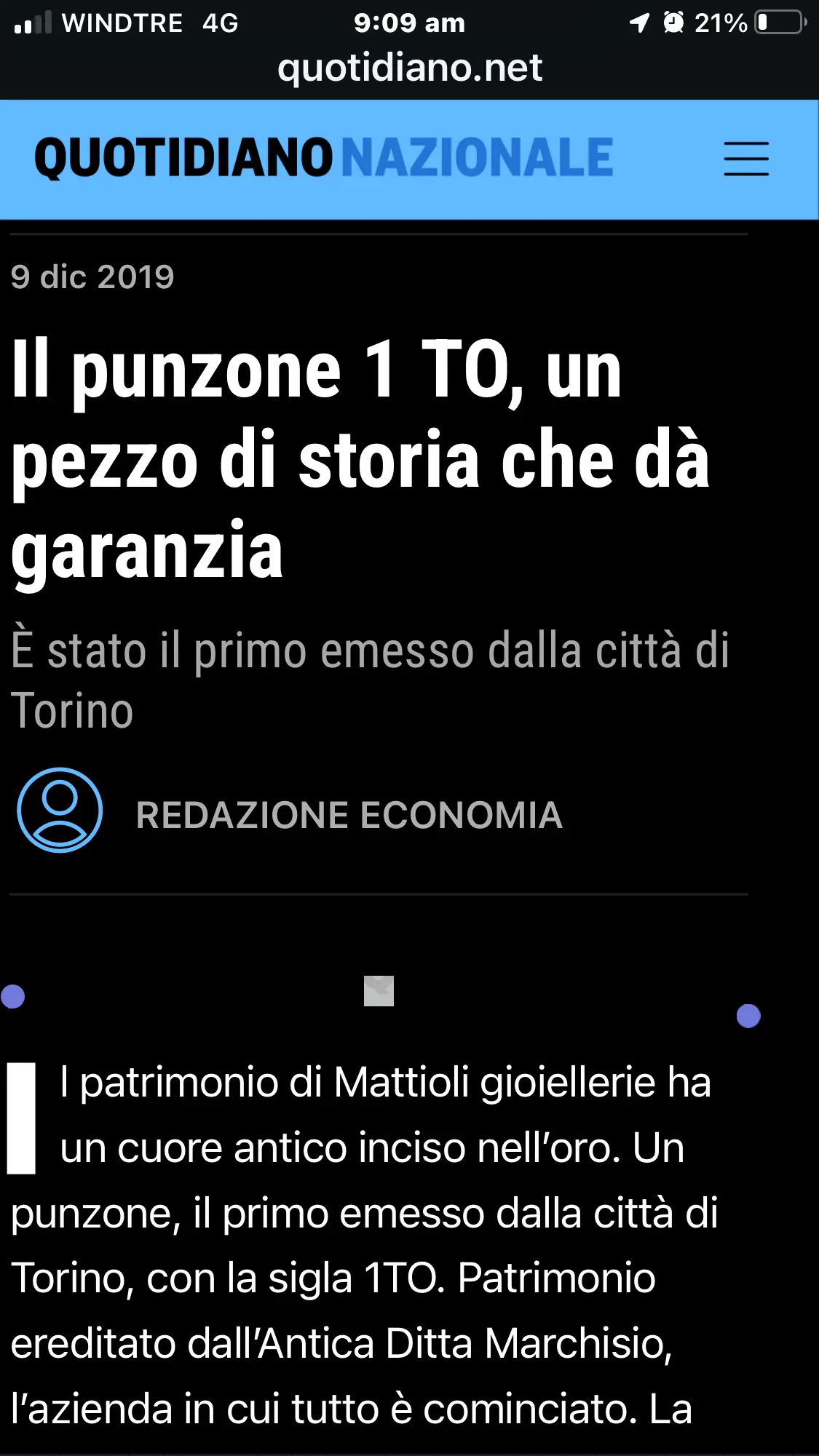Go to Quotidiano Nazionale homepage
This screenshot has height=1456, width=819.
pos(324,158)
